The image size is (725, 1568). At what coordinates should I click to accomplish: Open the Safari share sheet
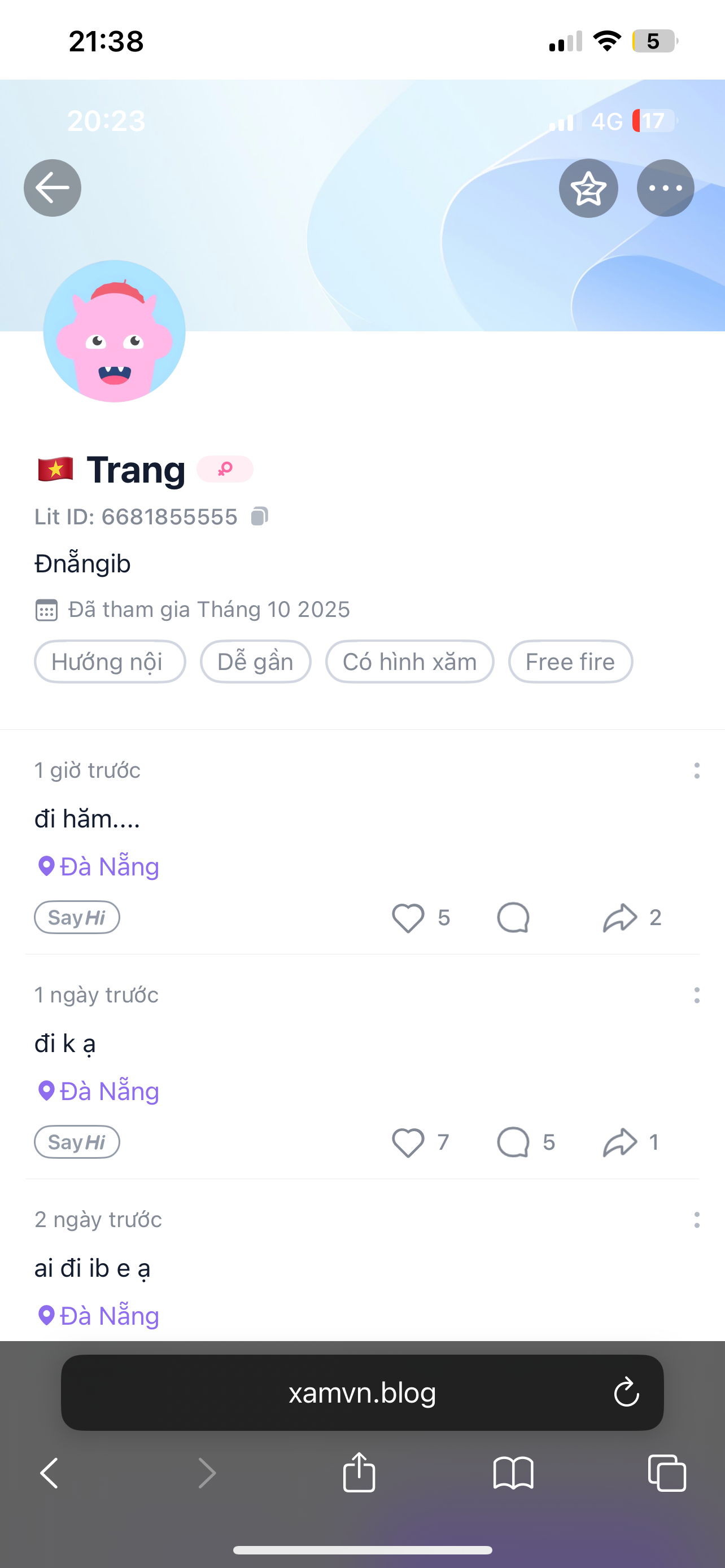pos(359,1473)
